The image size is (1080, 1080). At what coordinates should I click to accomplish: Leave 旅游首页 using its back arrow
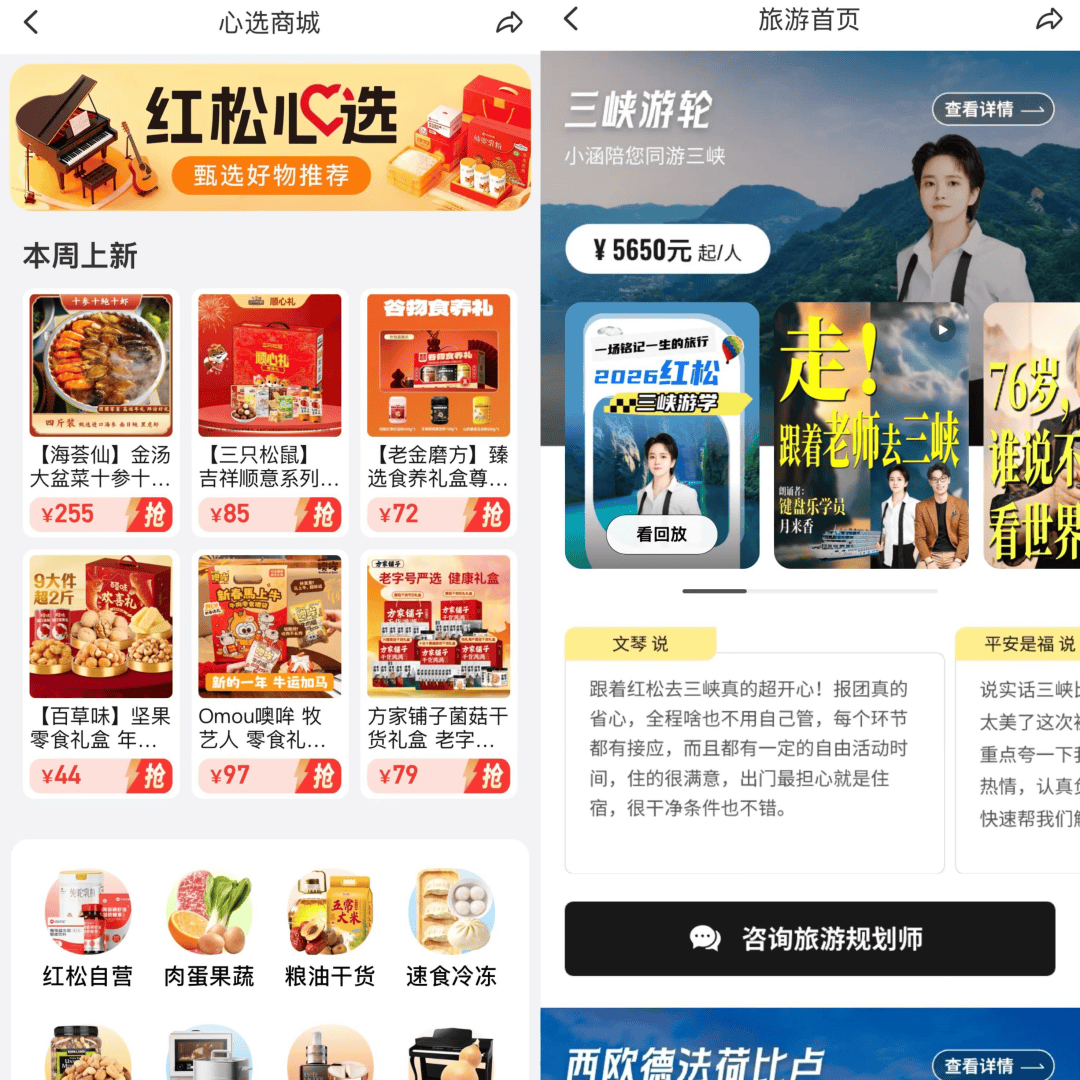(571, 19)
